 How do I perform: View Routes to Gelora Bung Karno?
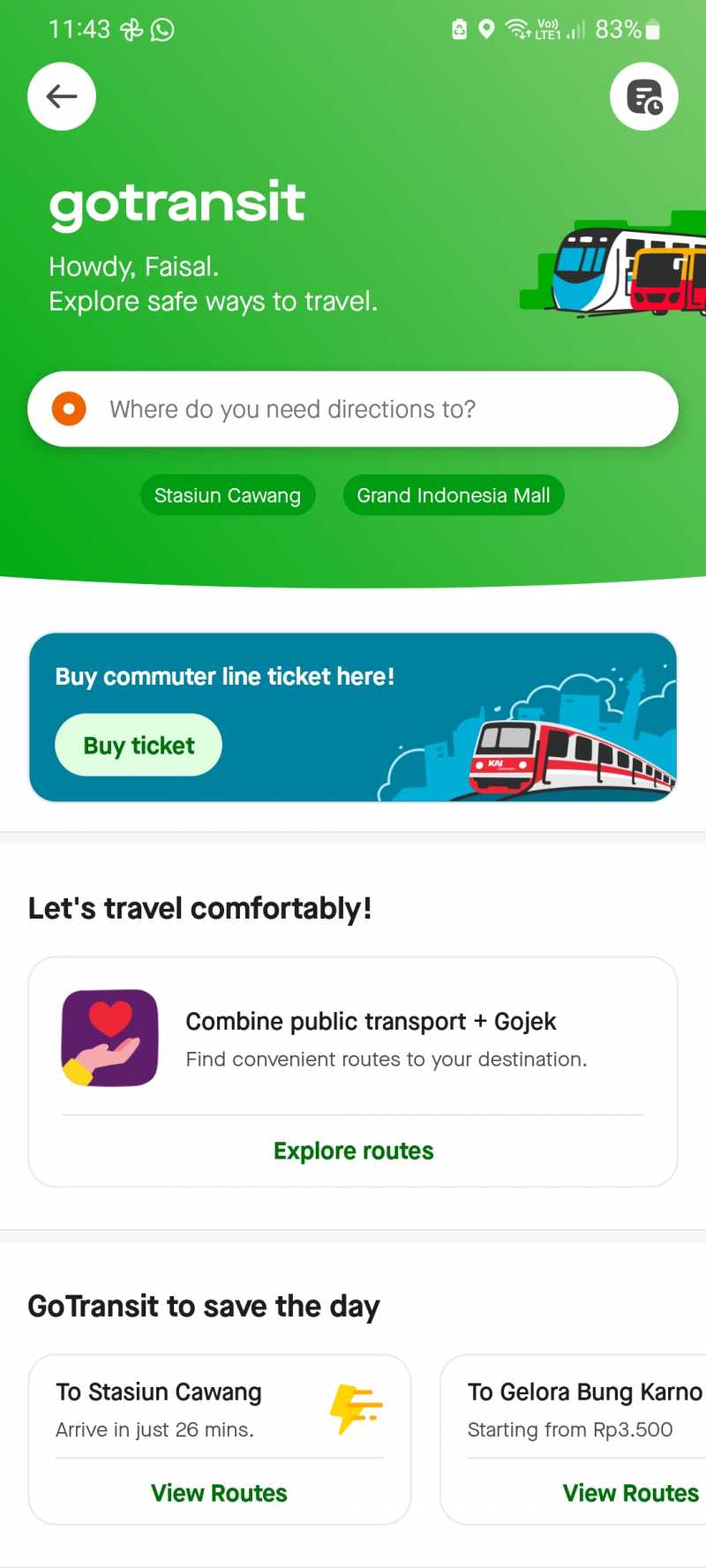click(630, 1493)
